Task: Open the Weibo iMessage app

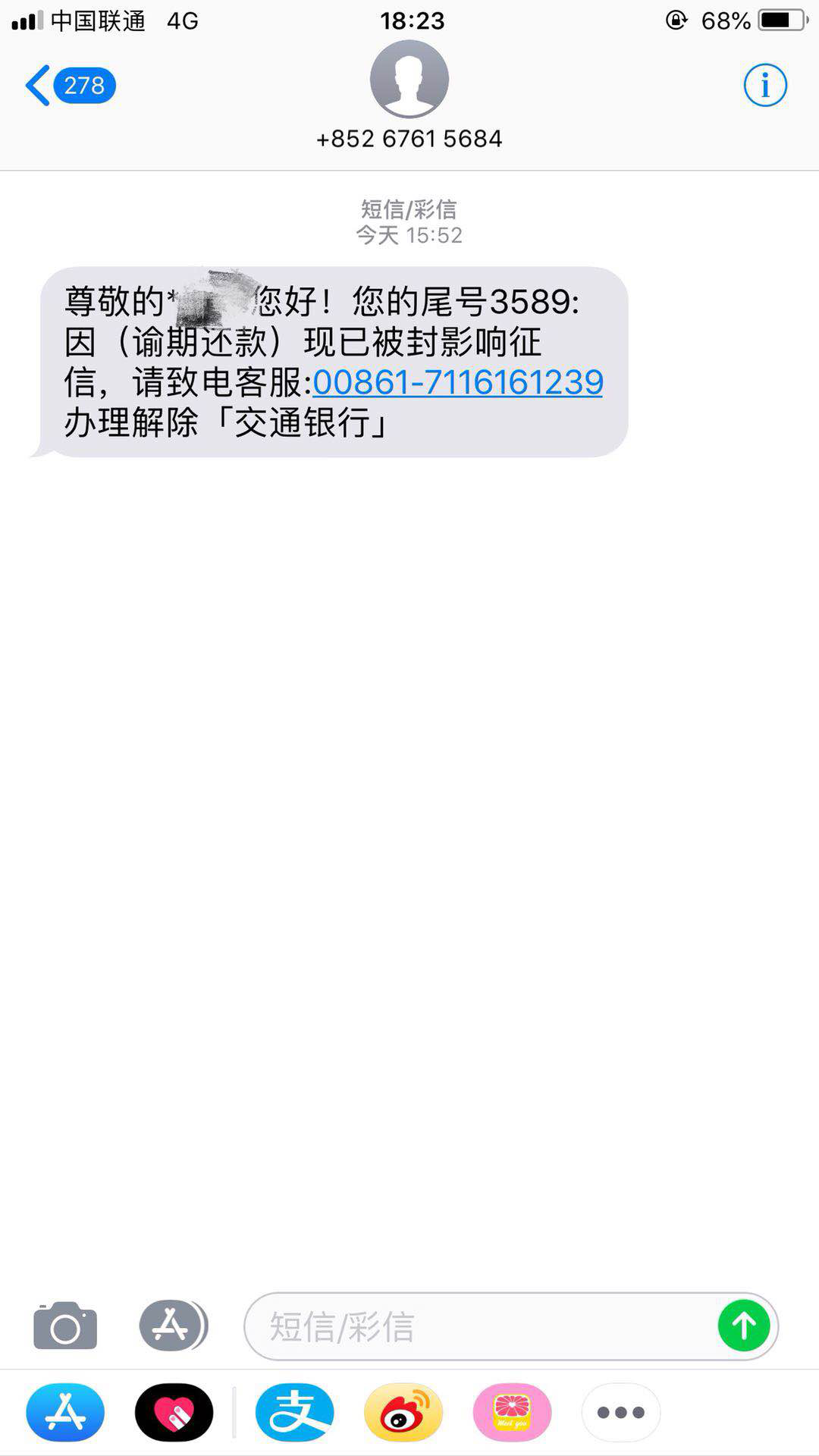Action: [403, 1412]
